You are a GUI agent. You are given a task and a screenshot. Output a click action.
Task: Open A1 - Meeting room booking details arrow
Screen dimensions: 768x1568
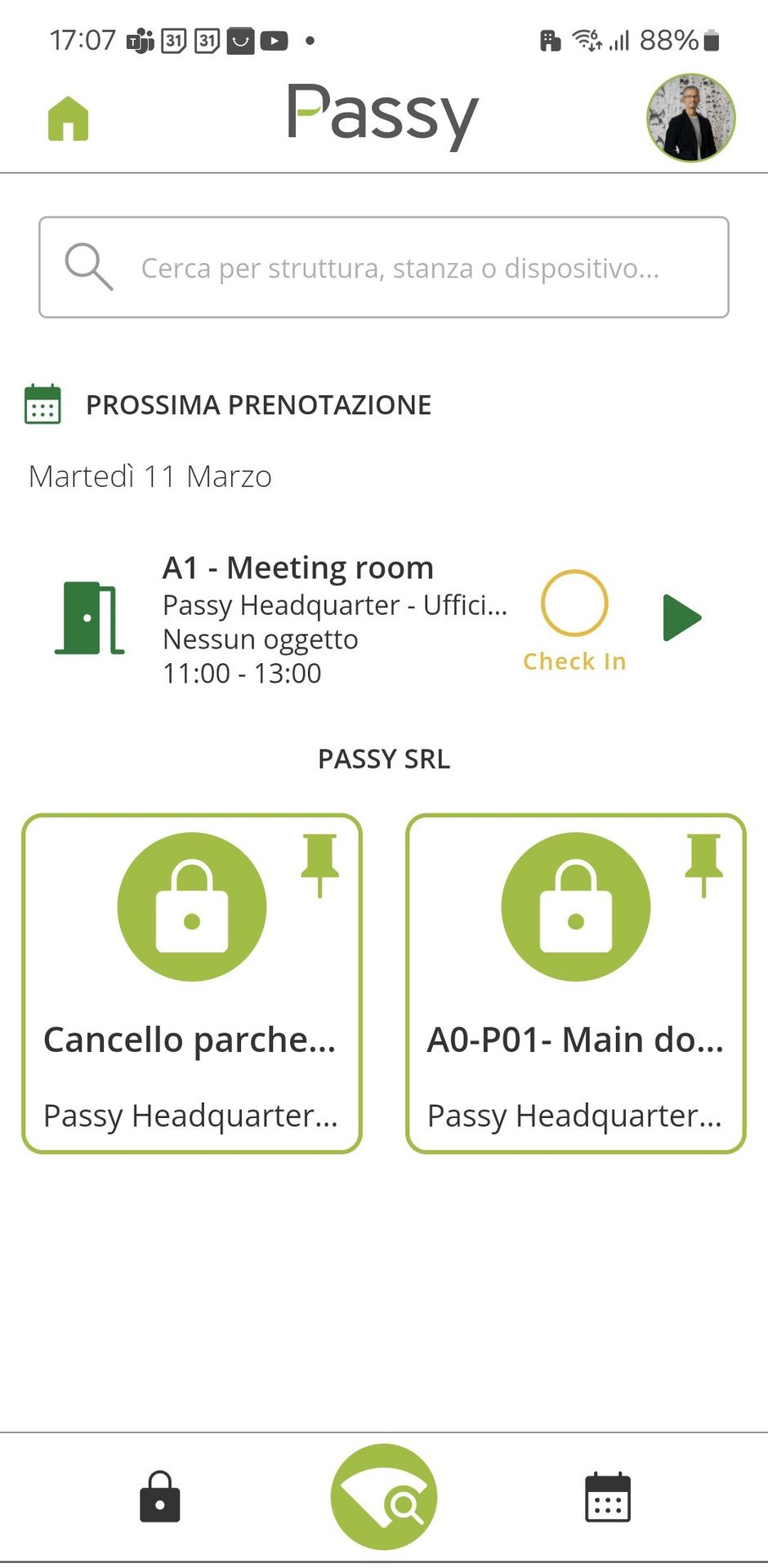[x=681, y=618]
